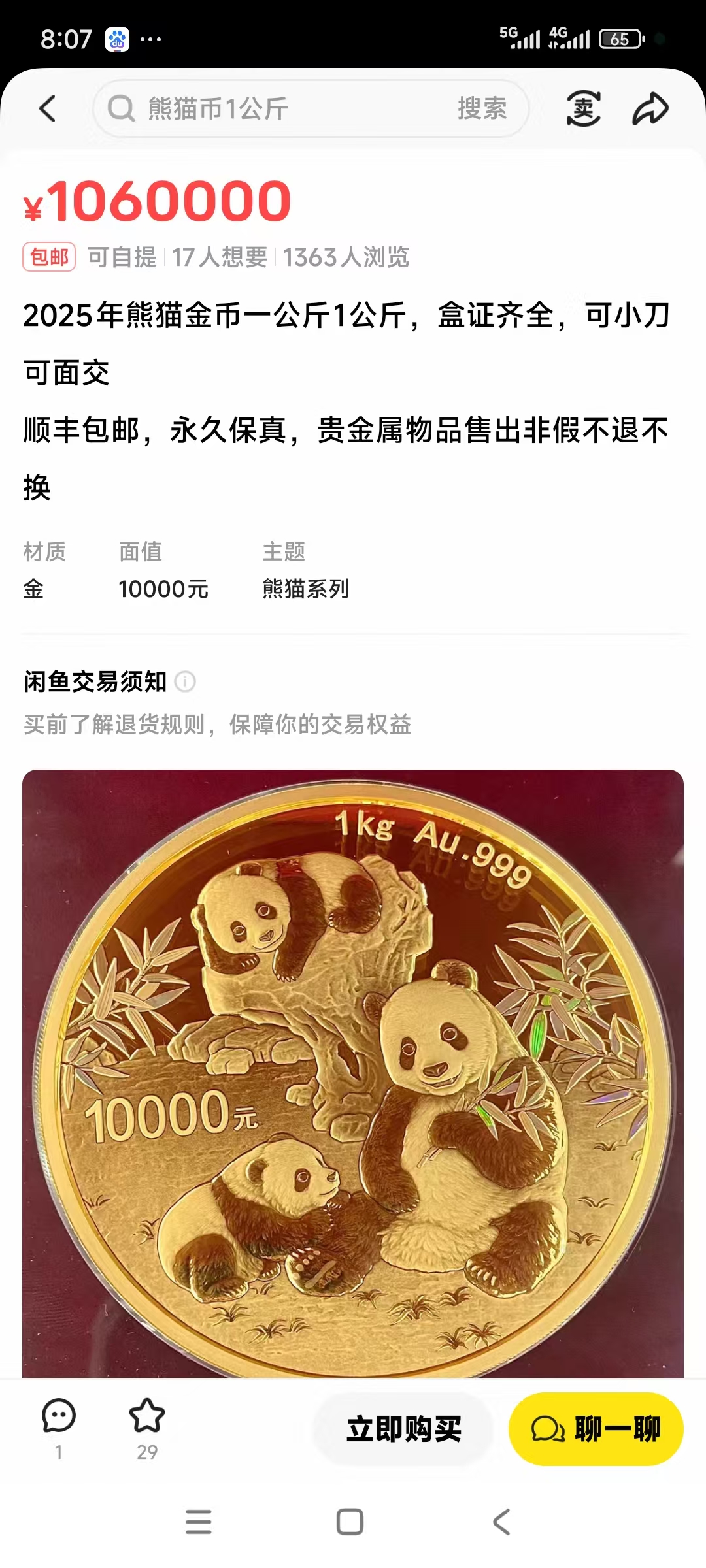Go back using the top-left arrow
This screenshot has height=1568, width=706.
point(47,108)
